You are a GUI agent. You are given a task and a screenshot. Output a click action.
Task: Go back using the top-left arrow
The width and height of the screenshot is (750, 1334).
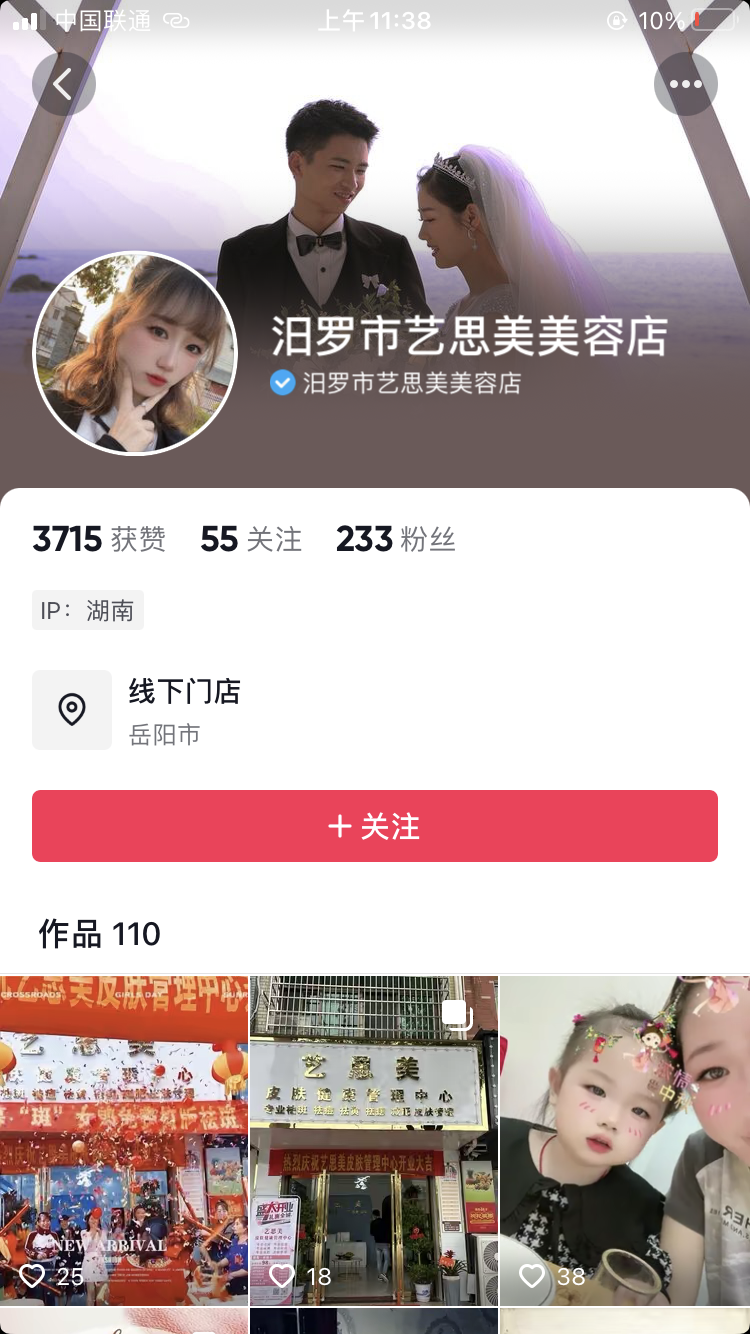(63, 85)
